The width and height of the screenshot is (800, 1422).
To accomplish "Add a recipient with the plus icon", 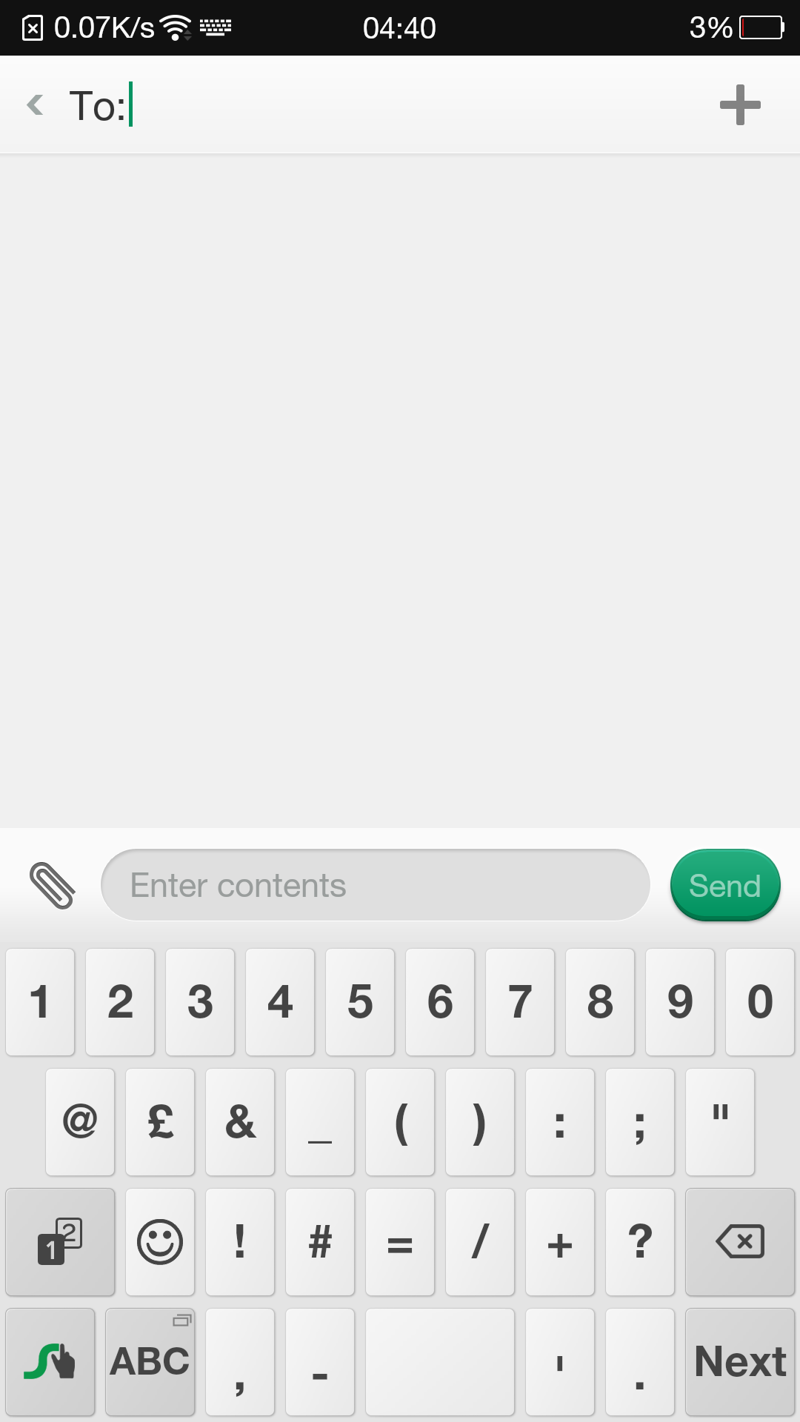I will pos(740,105).
